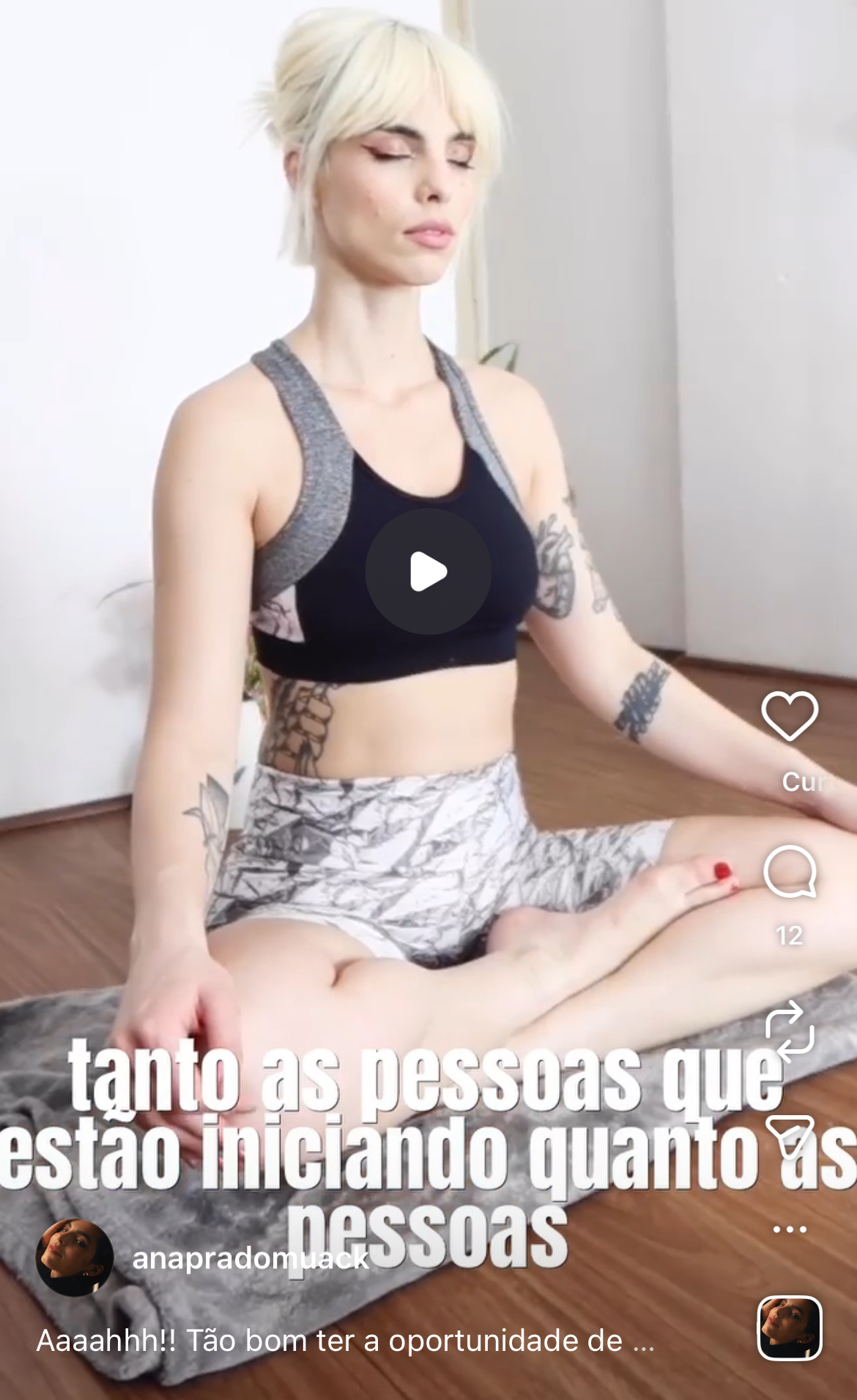The image size is (857, 1400).
Task: Play the paused reel video
Action: click(428, 571)
